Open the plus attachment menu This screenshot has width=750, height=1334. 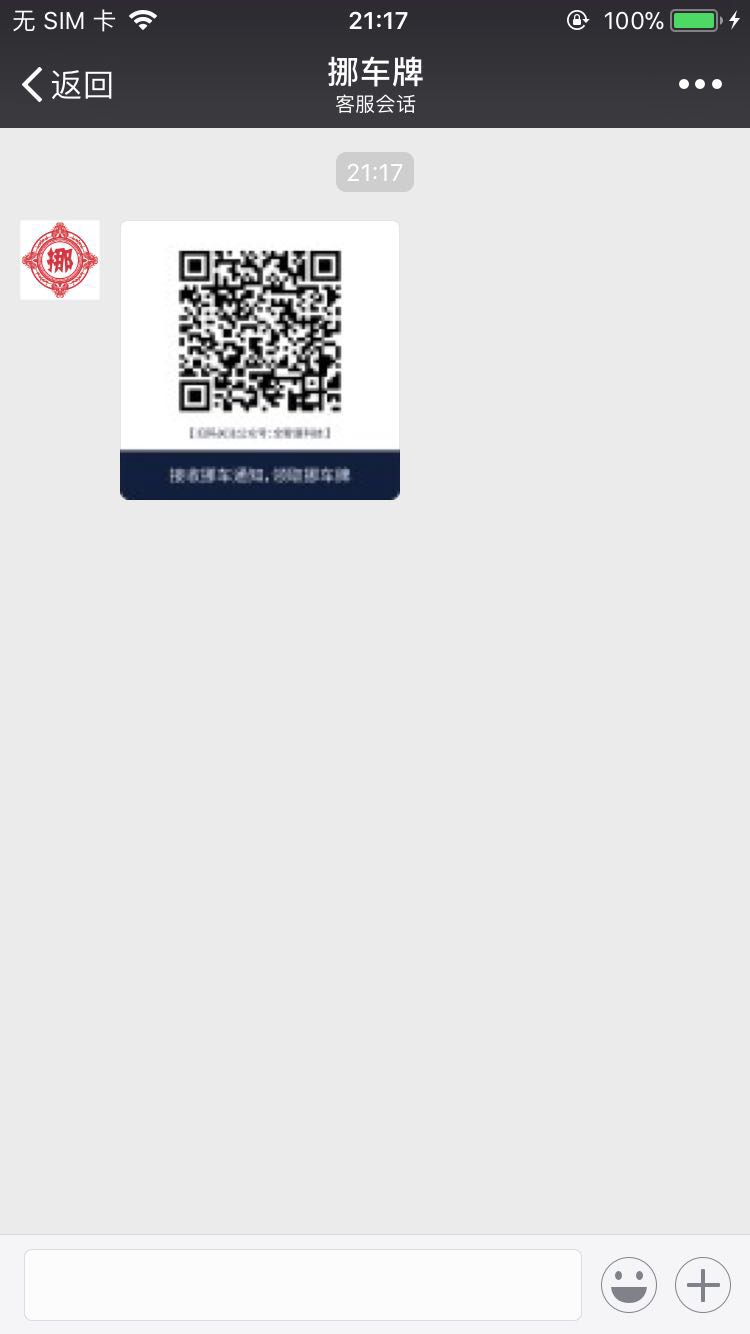click(x=703, y=1284)
